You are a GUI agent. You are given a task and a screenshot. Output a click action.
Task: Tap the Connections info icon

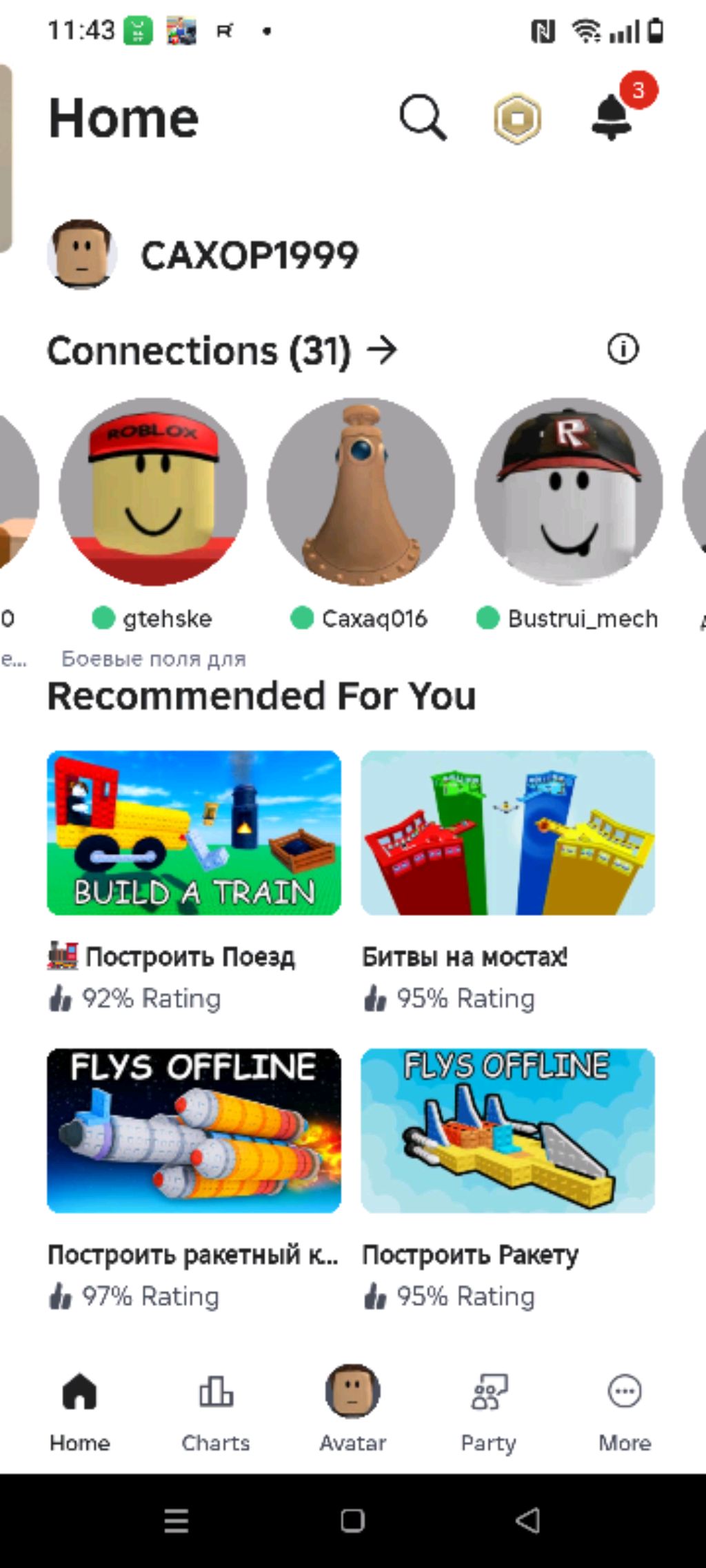623,349
